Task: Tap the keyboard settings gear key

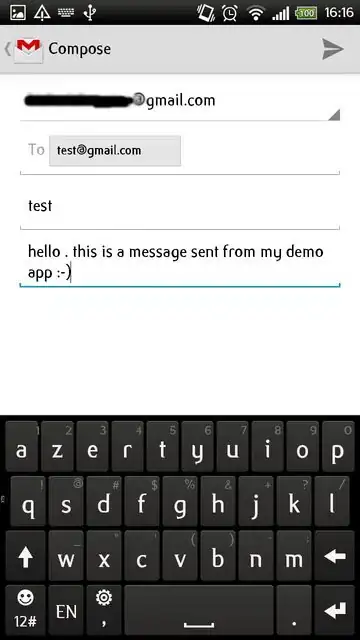Action: click(x=104, y=611)
